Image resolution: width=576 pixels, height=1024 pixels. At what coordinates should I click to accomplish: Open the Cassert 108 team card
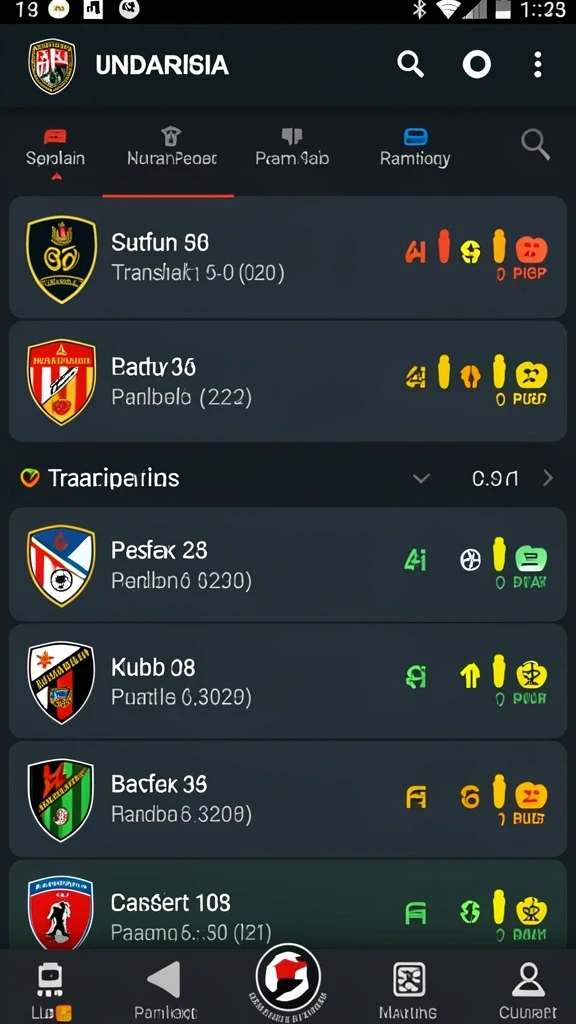[287, 904]
